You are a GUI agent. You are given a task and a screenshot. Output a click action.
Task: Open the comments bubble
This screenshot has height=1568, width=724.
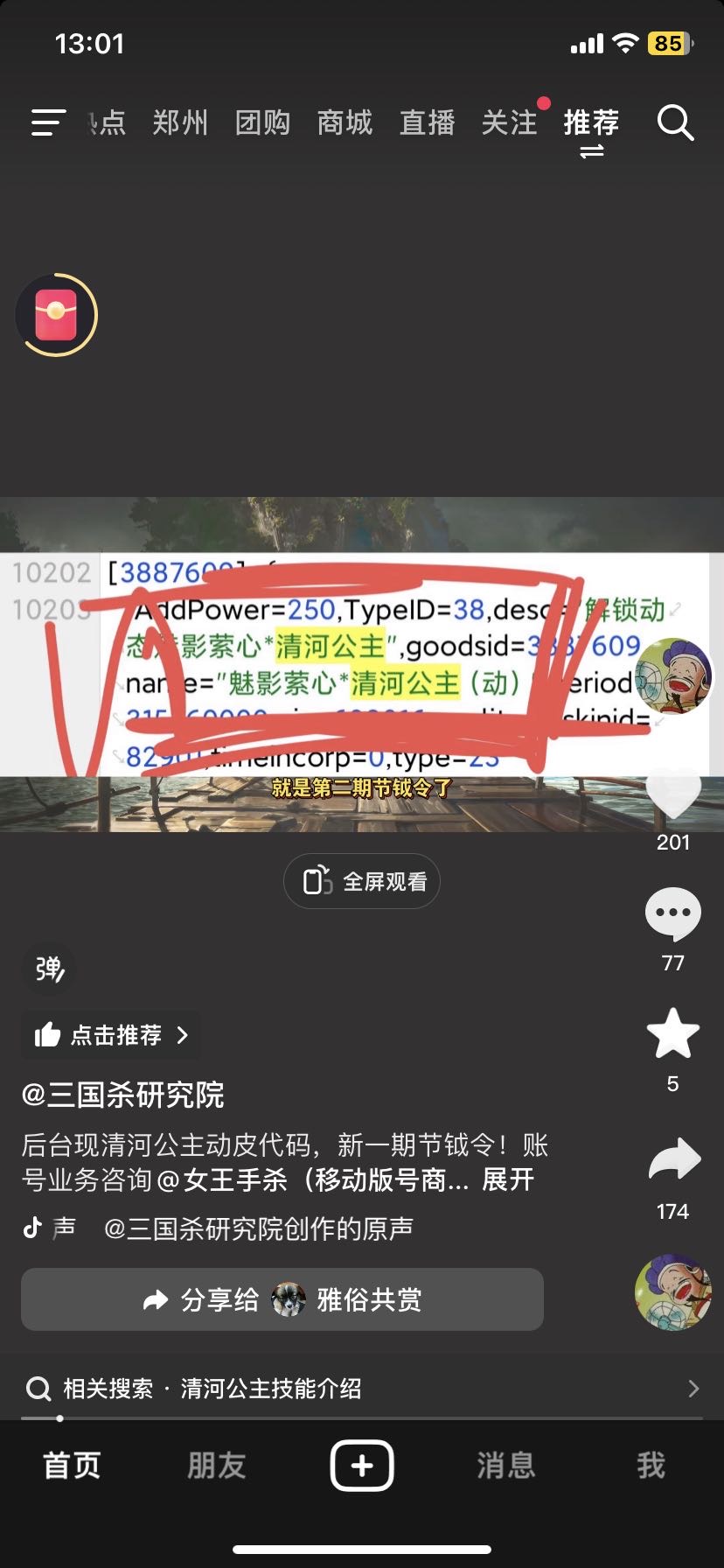coord(672,913)
